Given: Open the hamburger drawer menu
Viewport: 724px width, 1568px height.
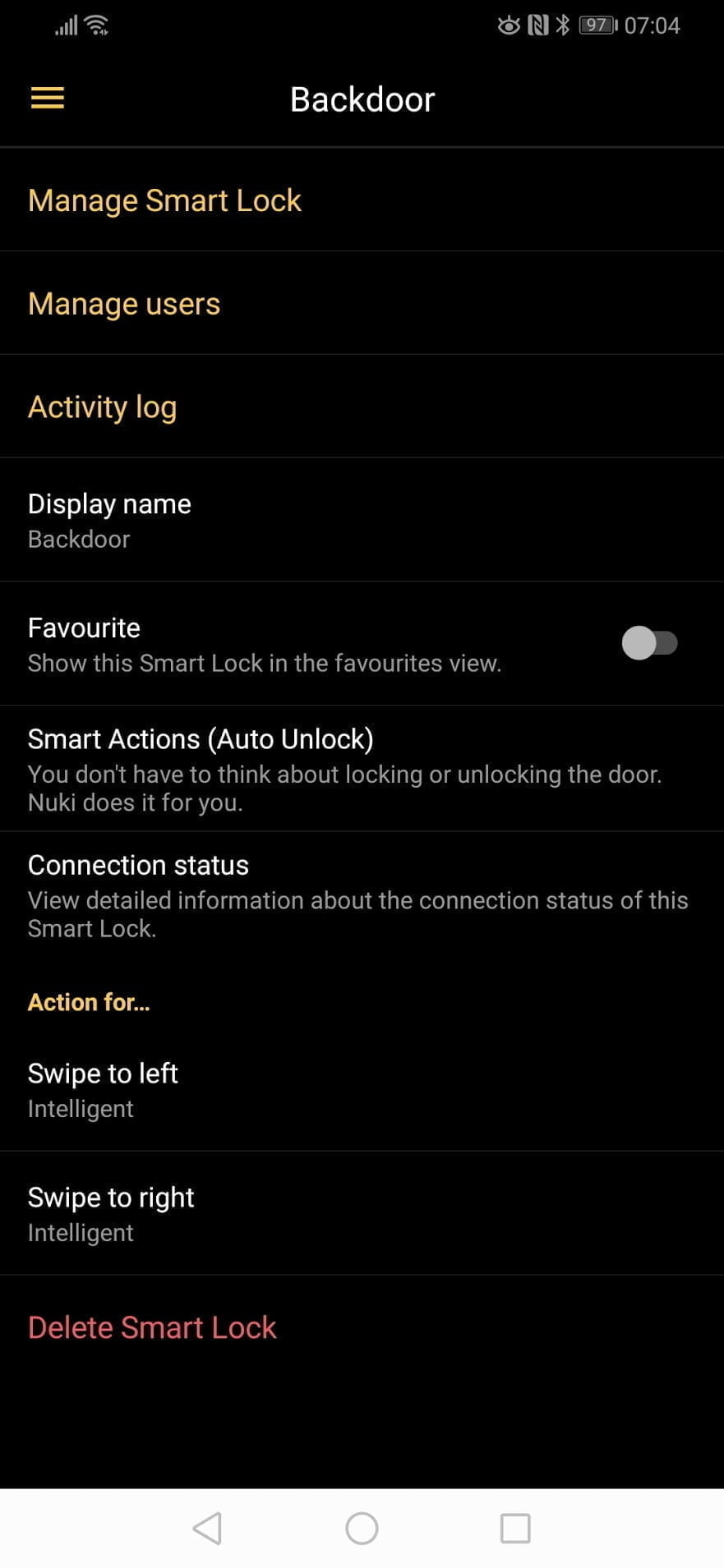Looking at the screenshot, I should [x=48, y=99].
